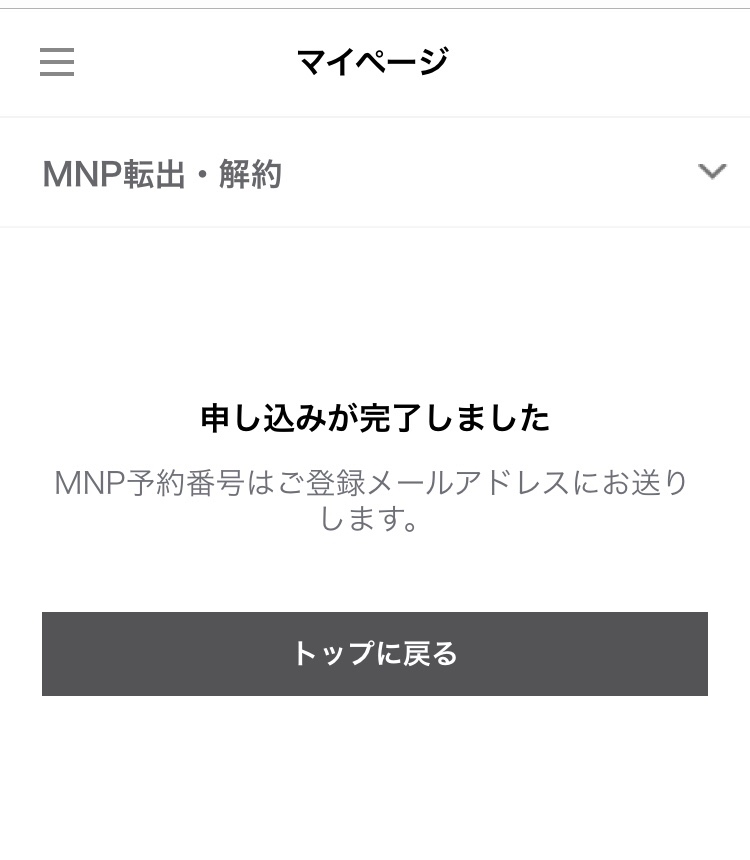Screen dimensions: 750x860
Task: Tap the トップに戻る button
Action: pyautogui.click(x=375, y=654)
